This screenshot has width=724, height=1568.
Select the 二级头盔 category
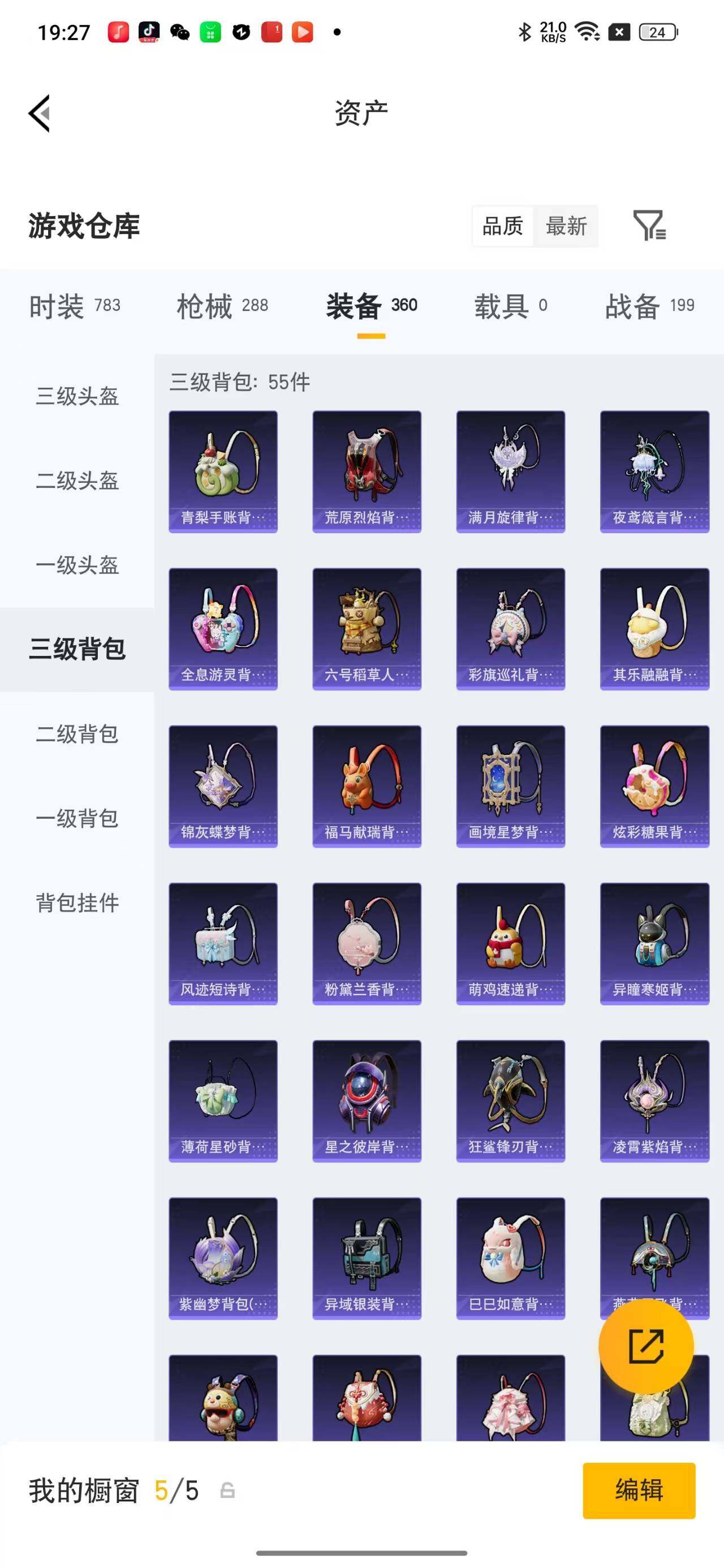tap(77, 481)
